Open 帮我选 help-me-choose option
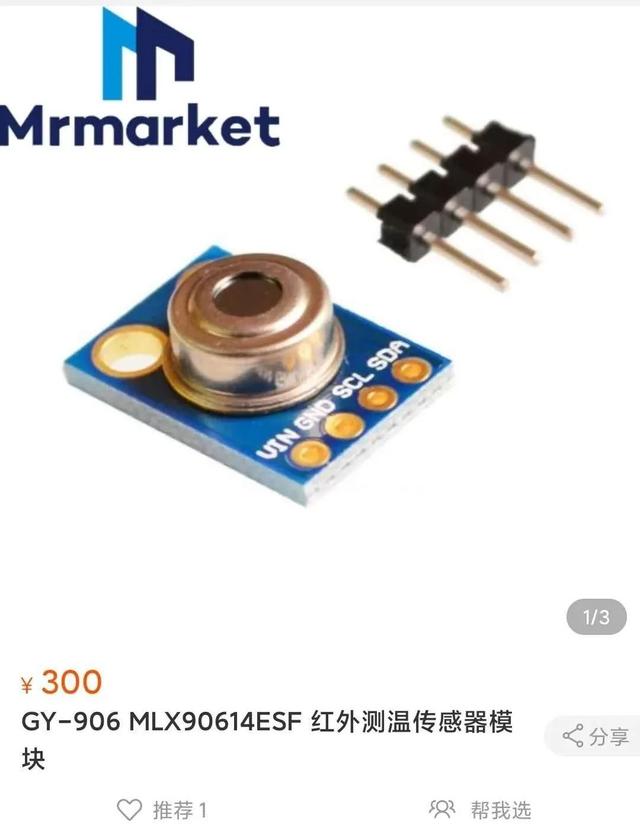This screenshot has height=840, width=640. point(480,809)
